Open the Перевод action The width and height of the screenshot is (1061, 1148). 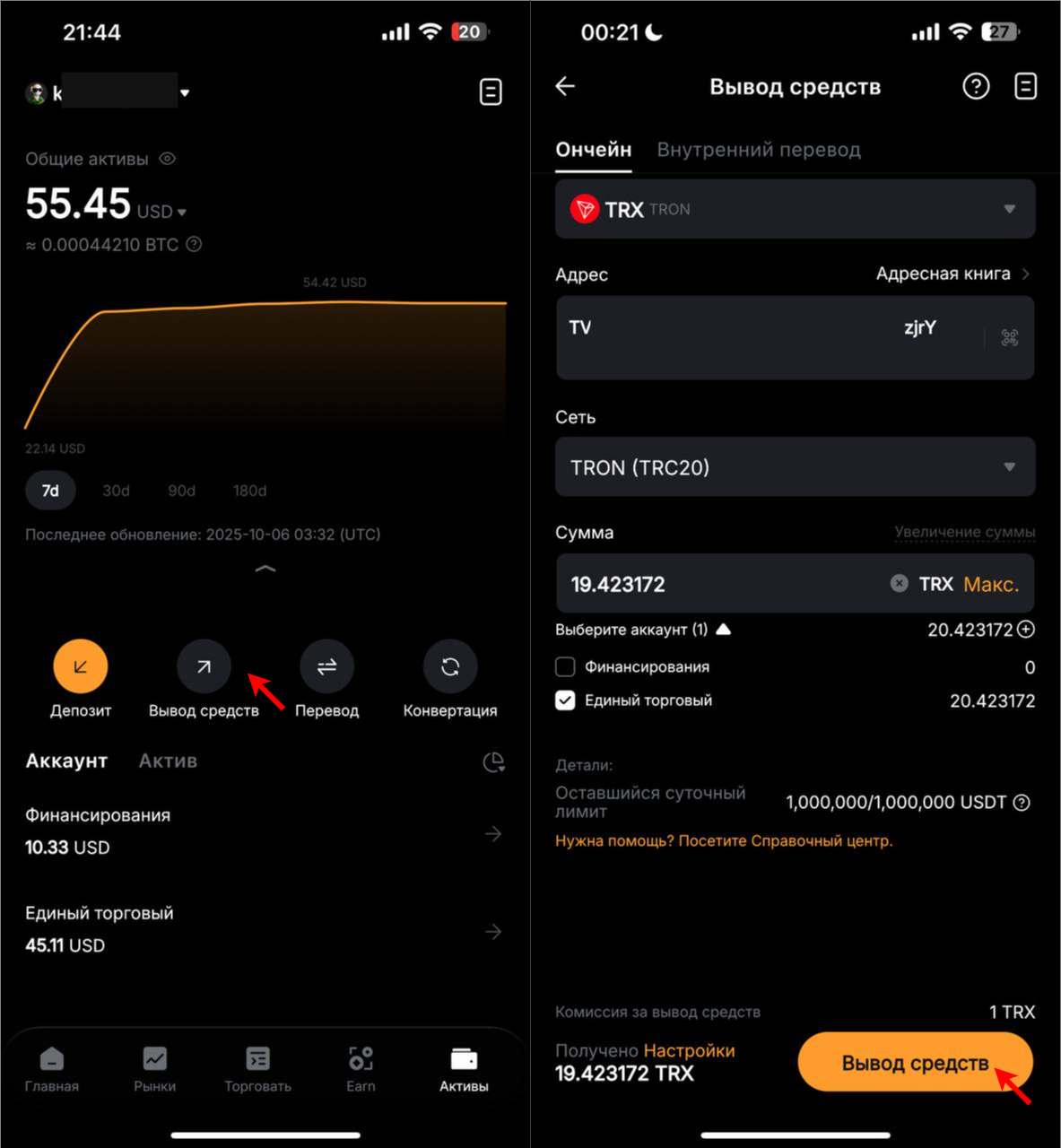(x=326, y=667)
